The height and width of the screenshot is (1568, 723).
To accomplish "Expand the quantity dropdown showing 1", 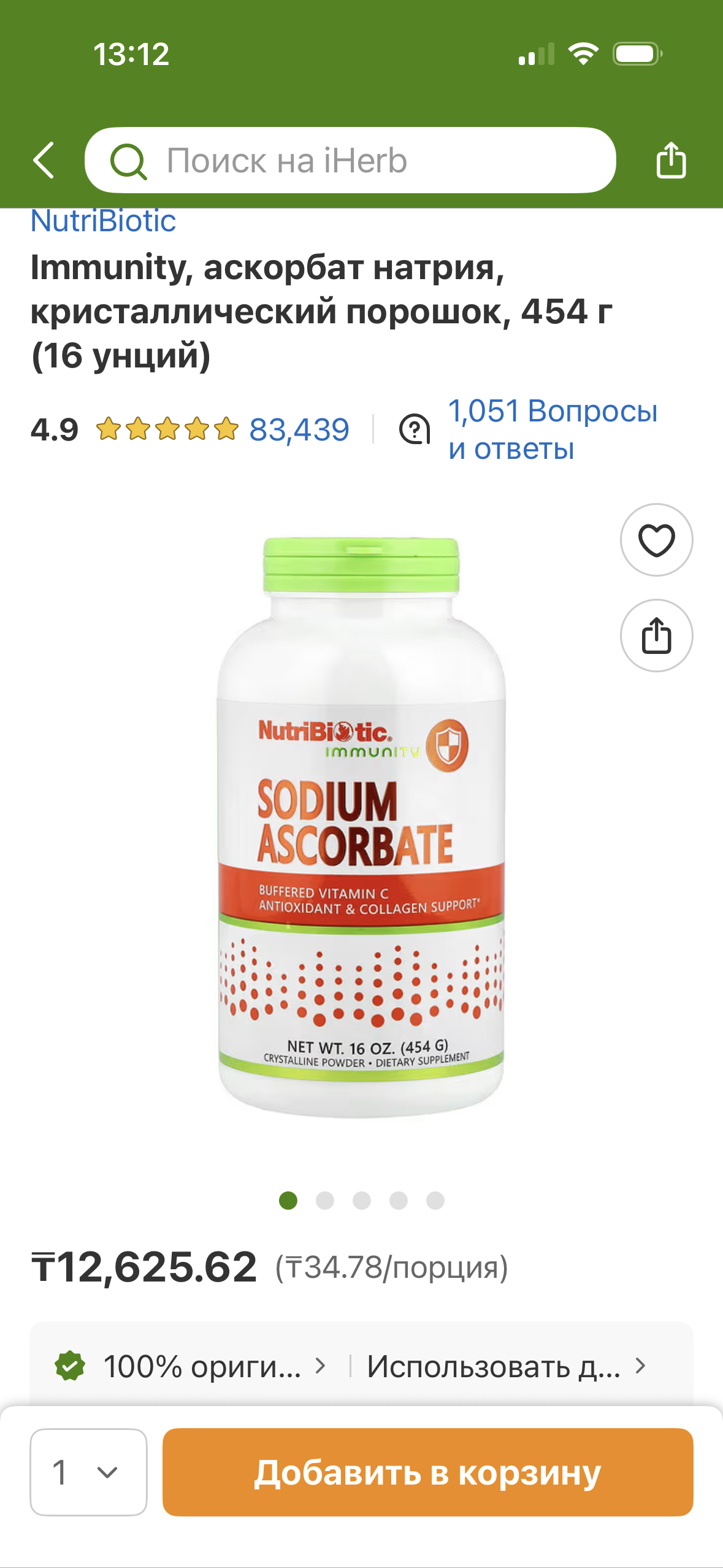I will [x=88, y=1472].
